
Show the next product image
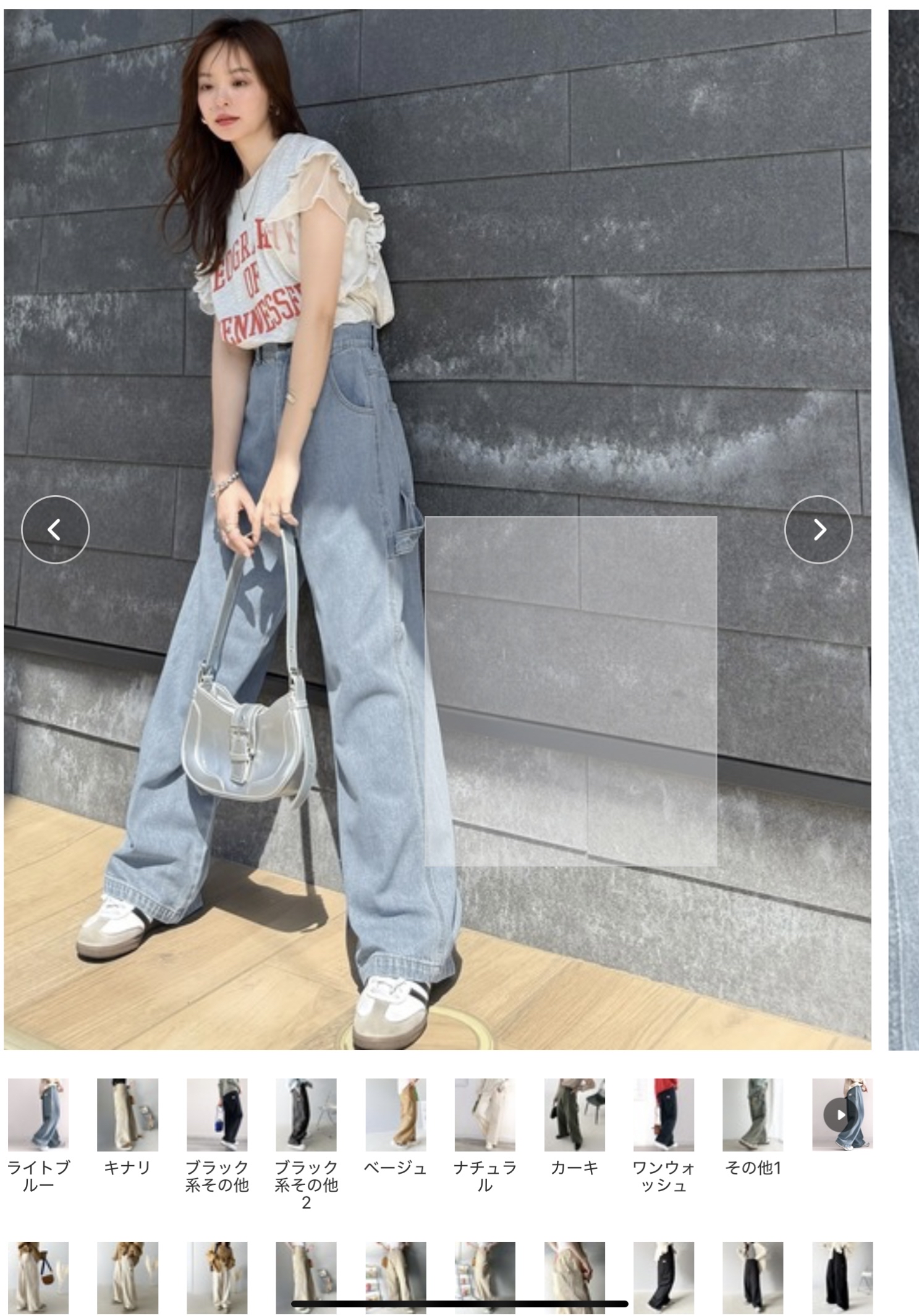tap(818, 530)
